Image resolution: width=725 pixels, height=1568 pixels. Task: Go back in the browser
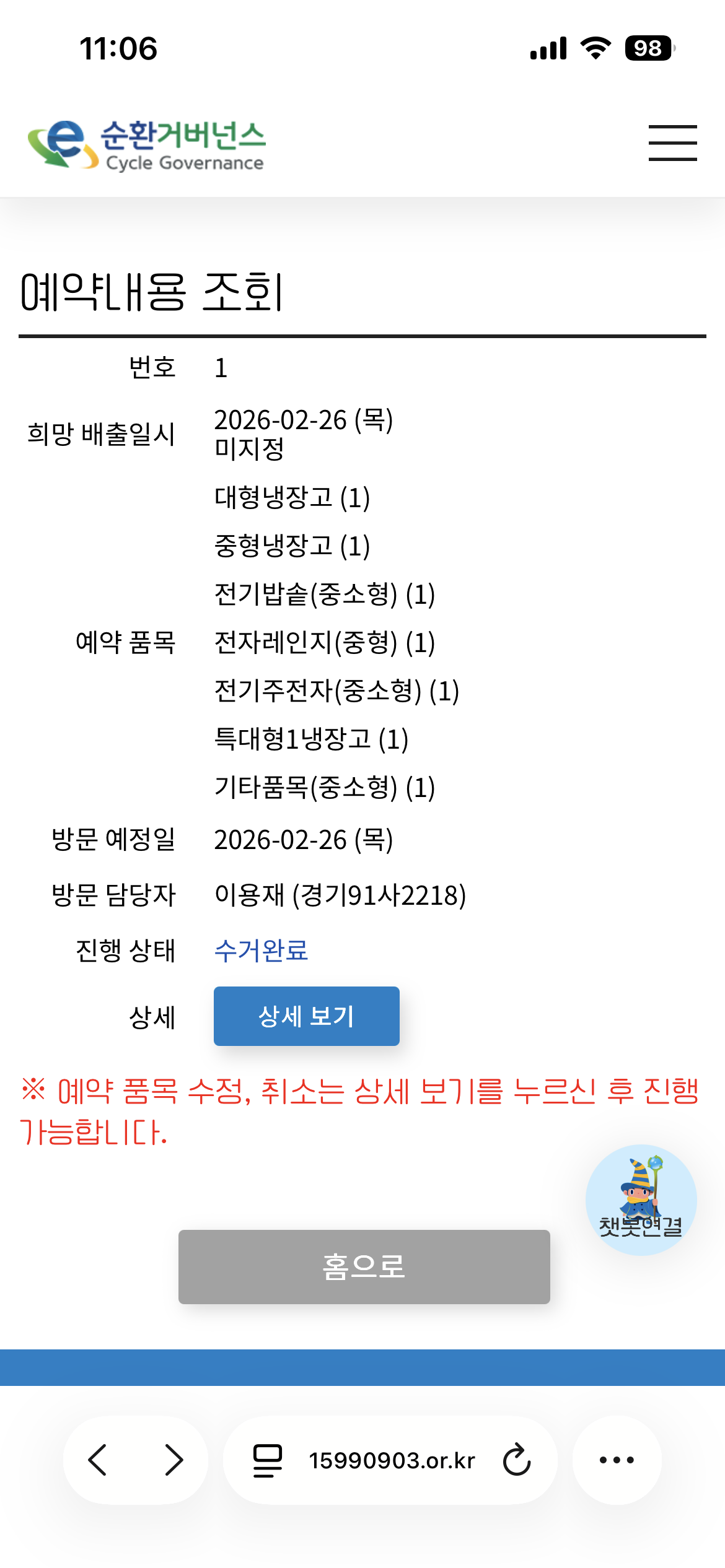tap(98, 1460)
